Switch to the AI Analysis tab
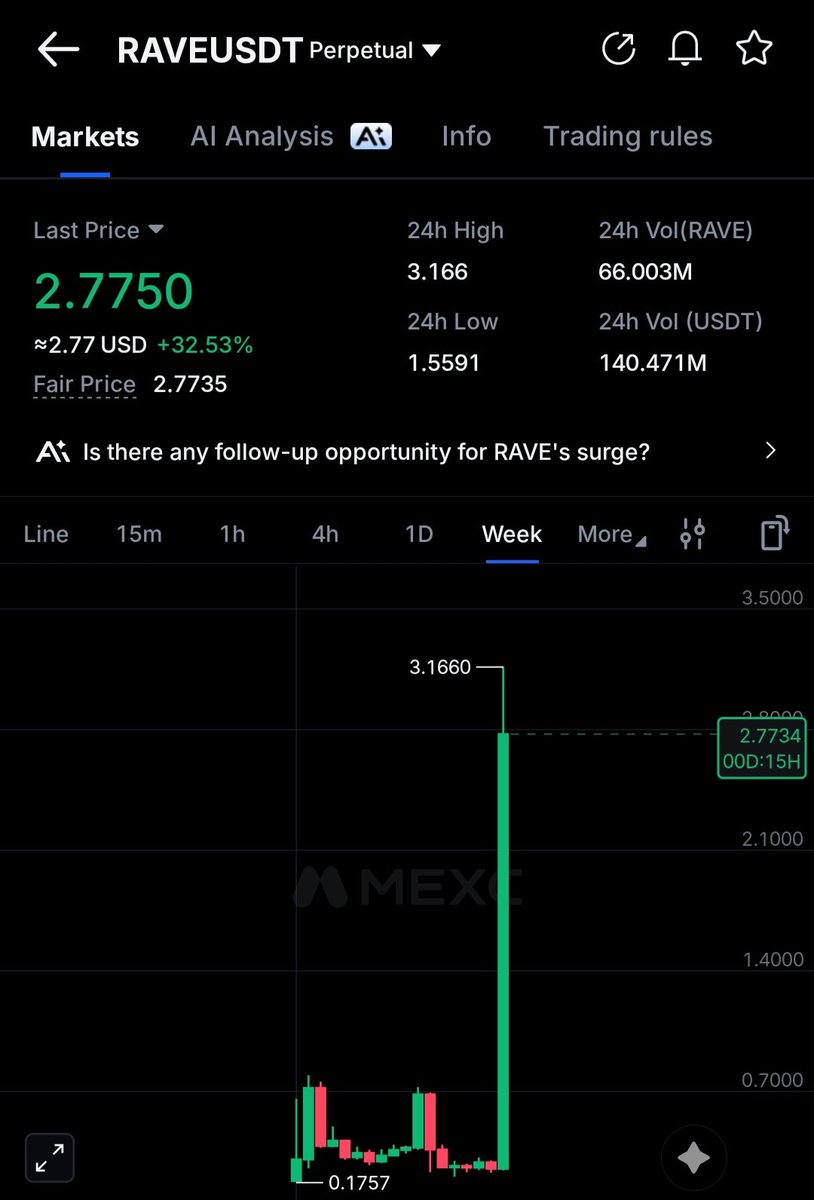Image resolution: width=814 pixels, height=1200 pixels. (x=290, y=137)
